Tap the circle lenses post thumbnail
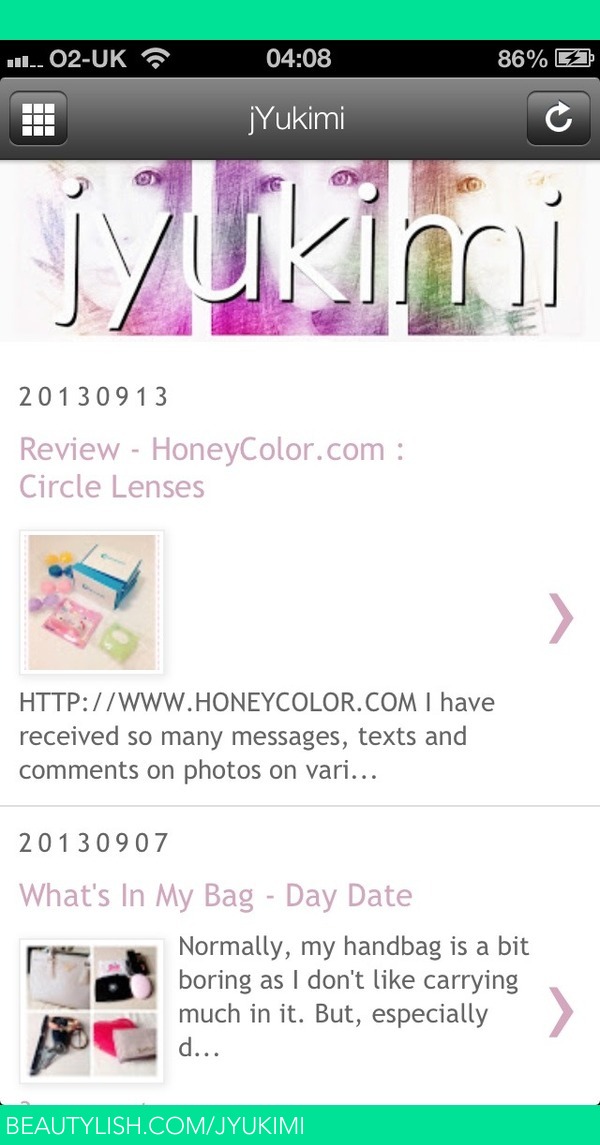 [x=92, y=602]
